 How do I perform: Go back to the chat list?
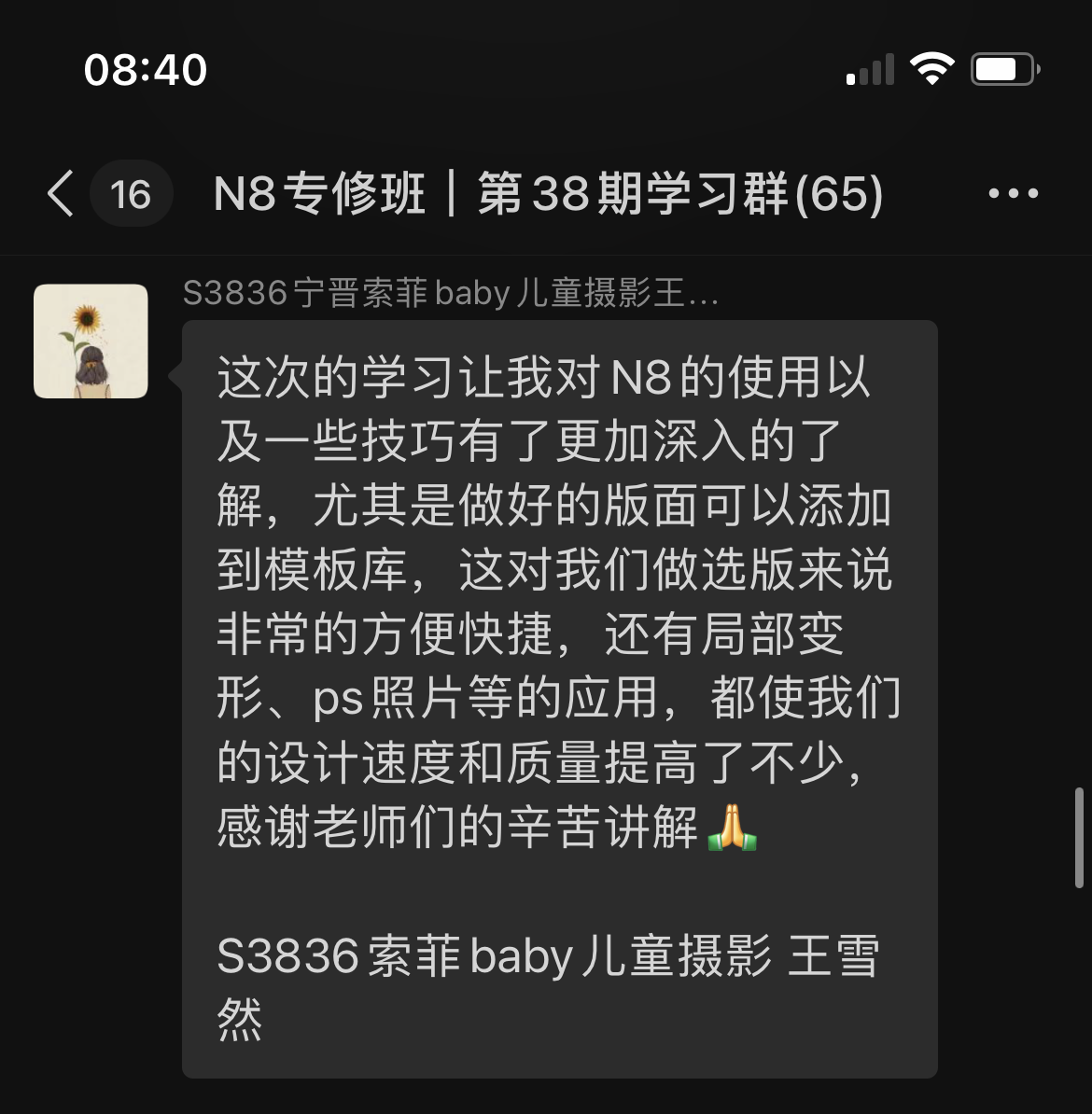coord(62,194)
